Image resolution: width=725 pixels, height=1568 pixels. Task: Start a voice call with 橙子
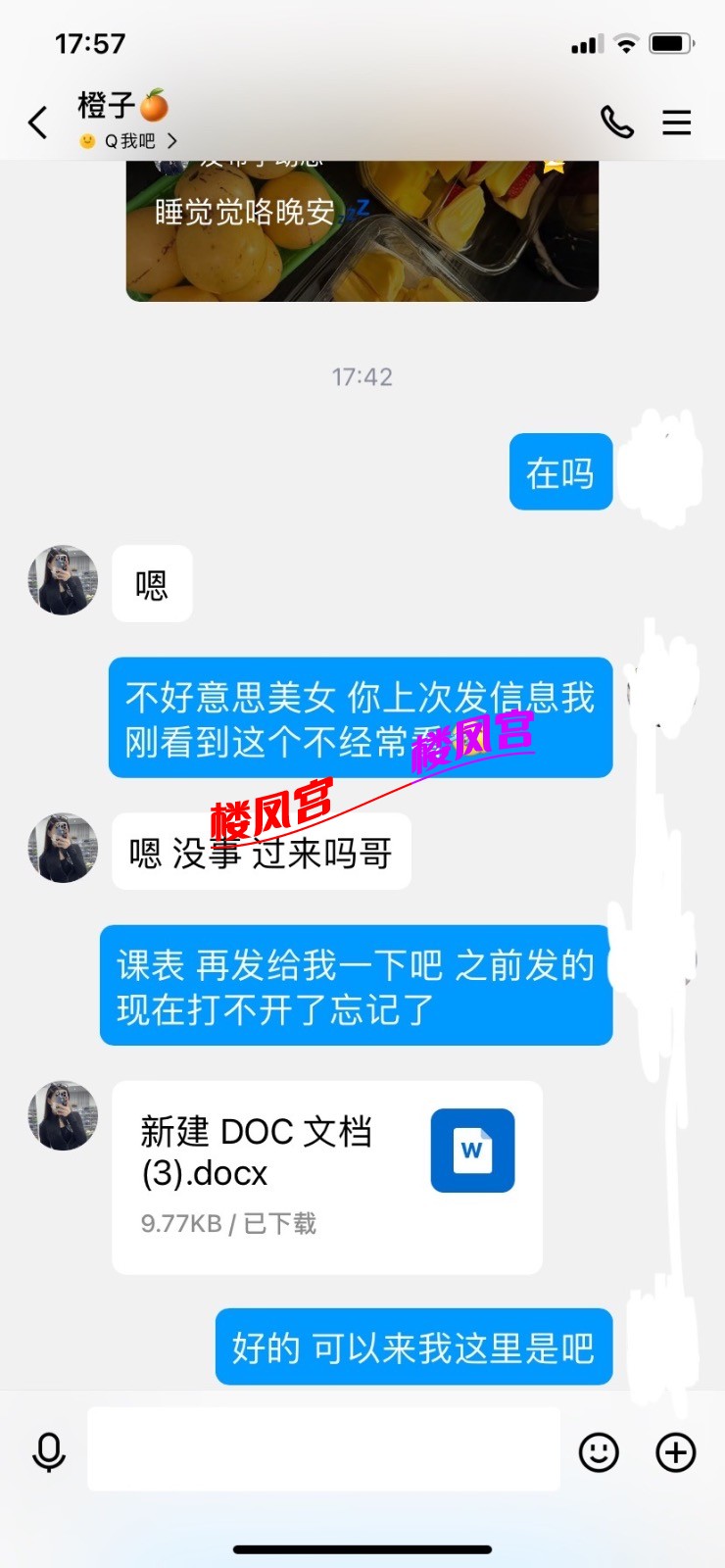click(x=616, y=122)
